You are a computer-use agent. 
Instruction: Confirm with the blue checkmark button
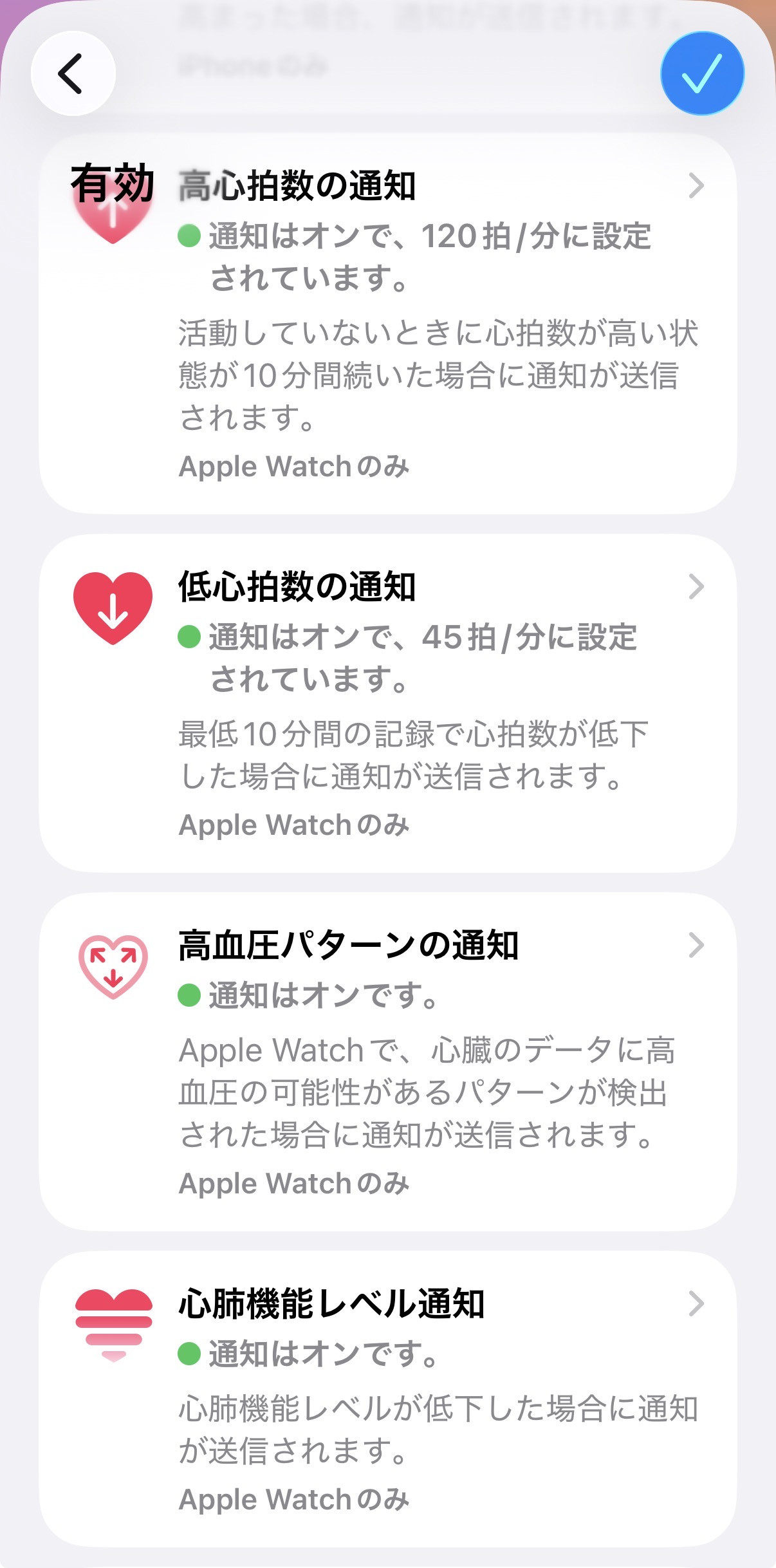pos(702,73)
